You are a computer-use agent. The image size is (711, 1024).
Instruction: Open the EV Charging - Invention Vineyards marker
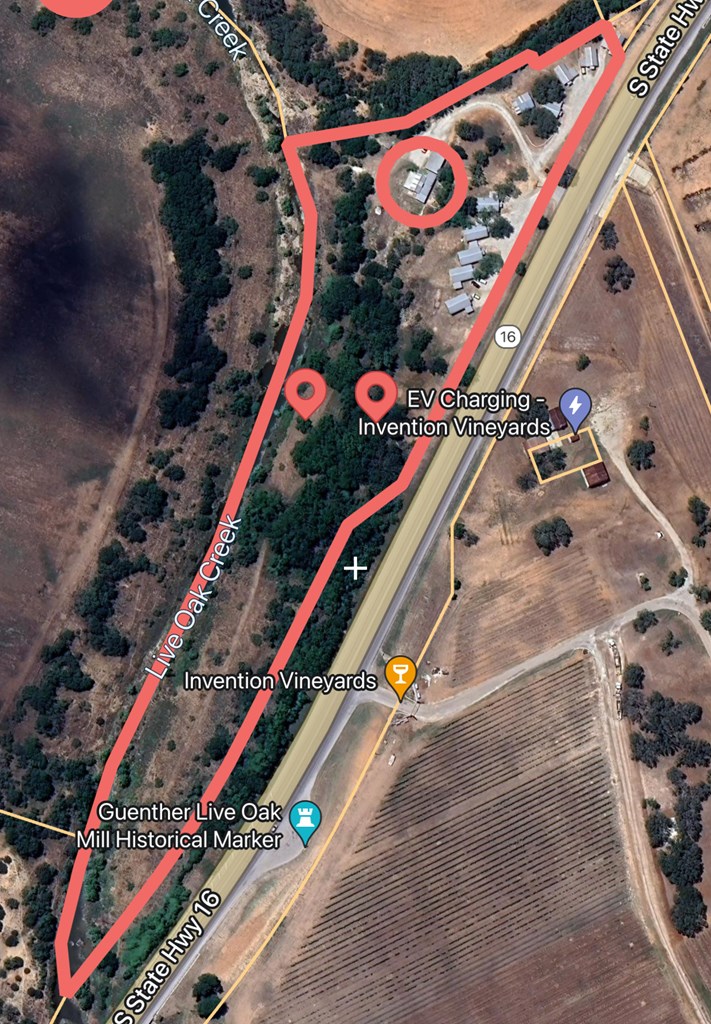(x=575, y=407)
